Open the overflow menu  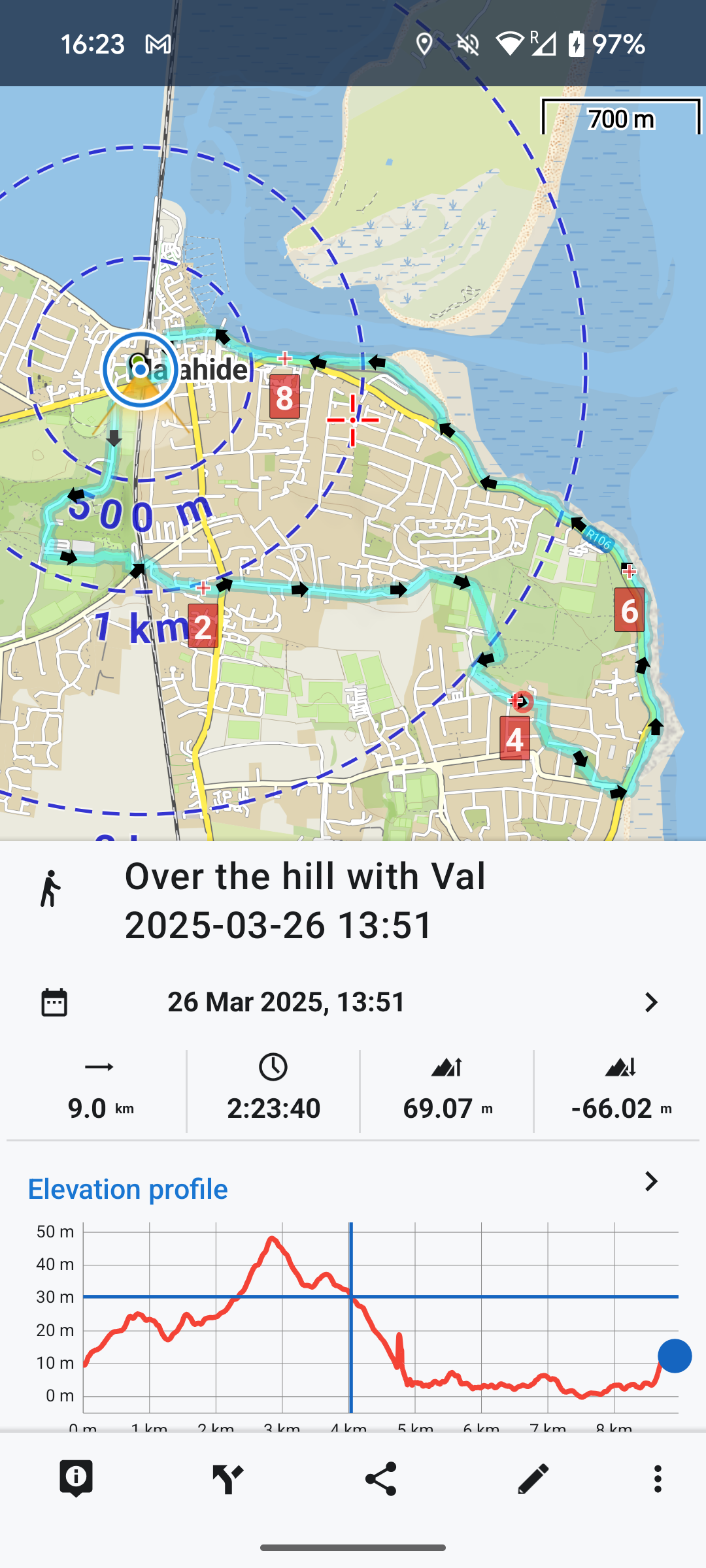tap(658, 1478)
